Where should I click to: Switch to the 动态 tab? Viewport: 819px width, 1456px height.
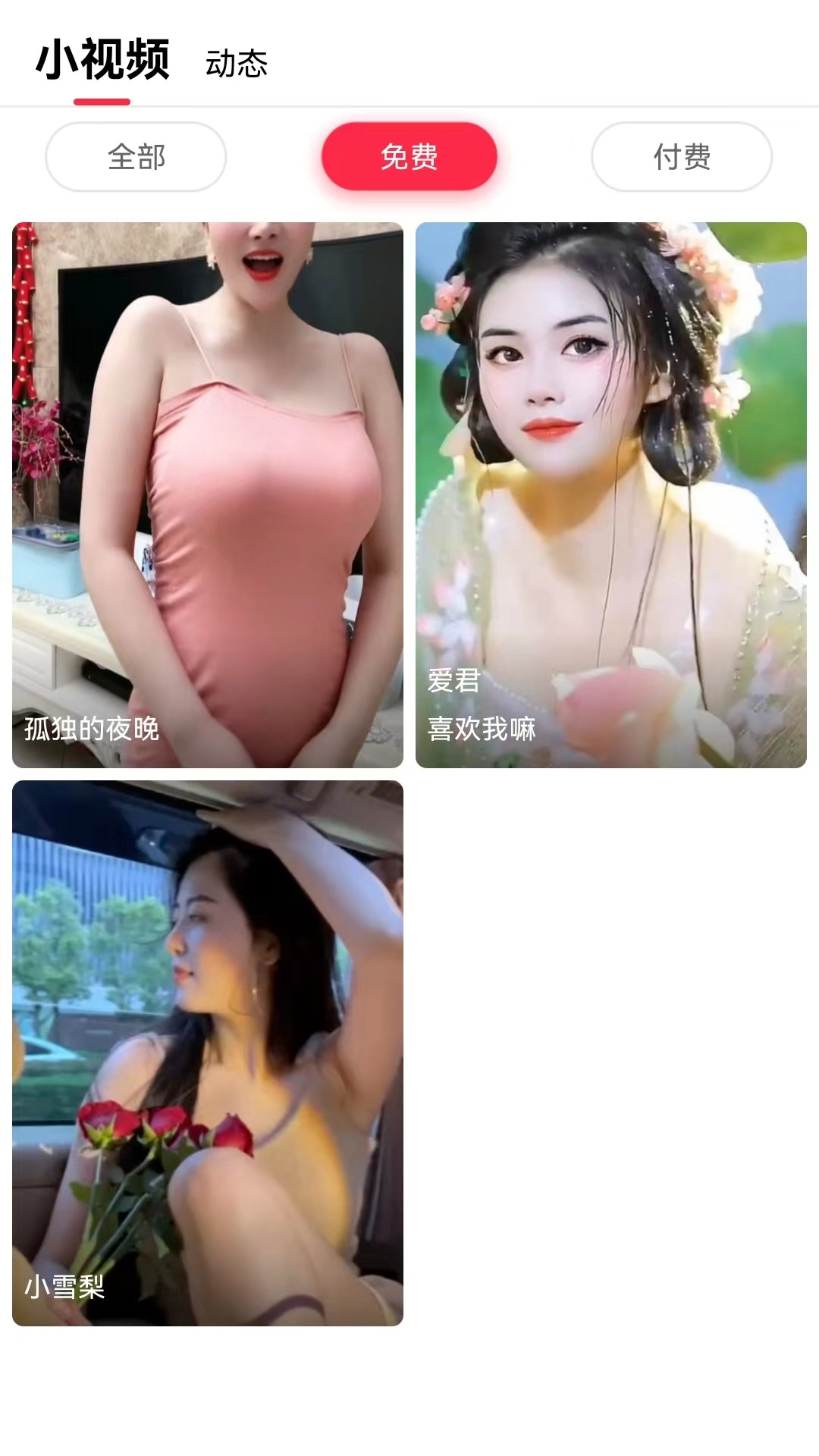pos(237,64)
